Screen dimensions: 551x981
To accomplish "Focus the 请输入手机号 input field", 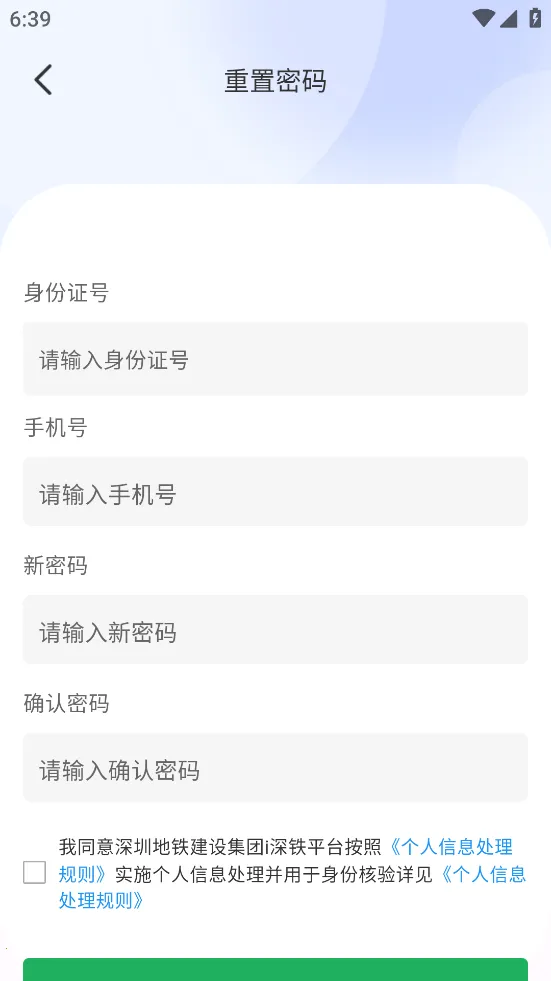I will point(275,492).
